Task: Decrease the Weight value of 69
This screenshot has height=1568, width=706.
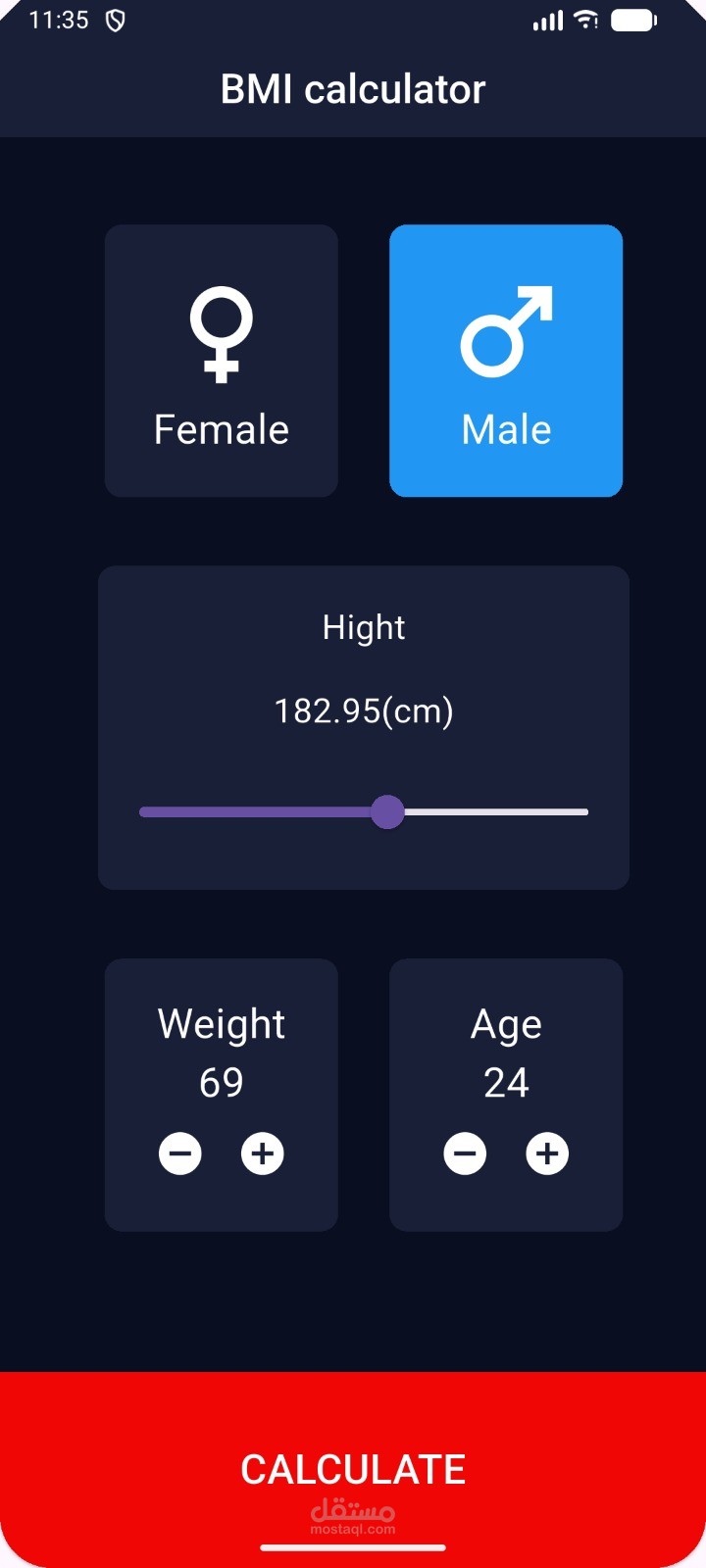Action: click(180, 1153)
